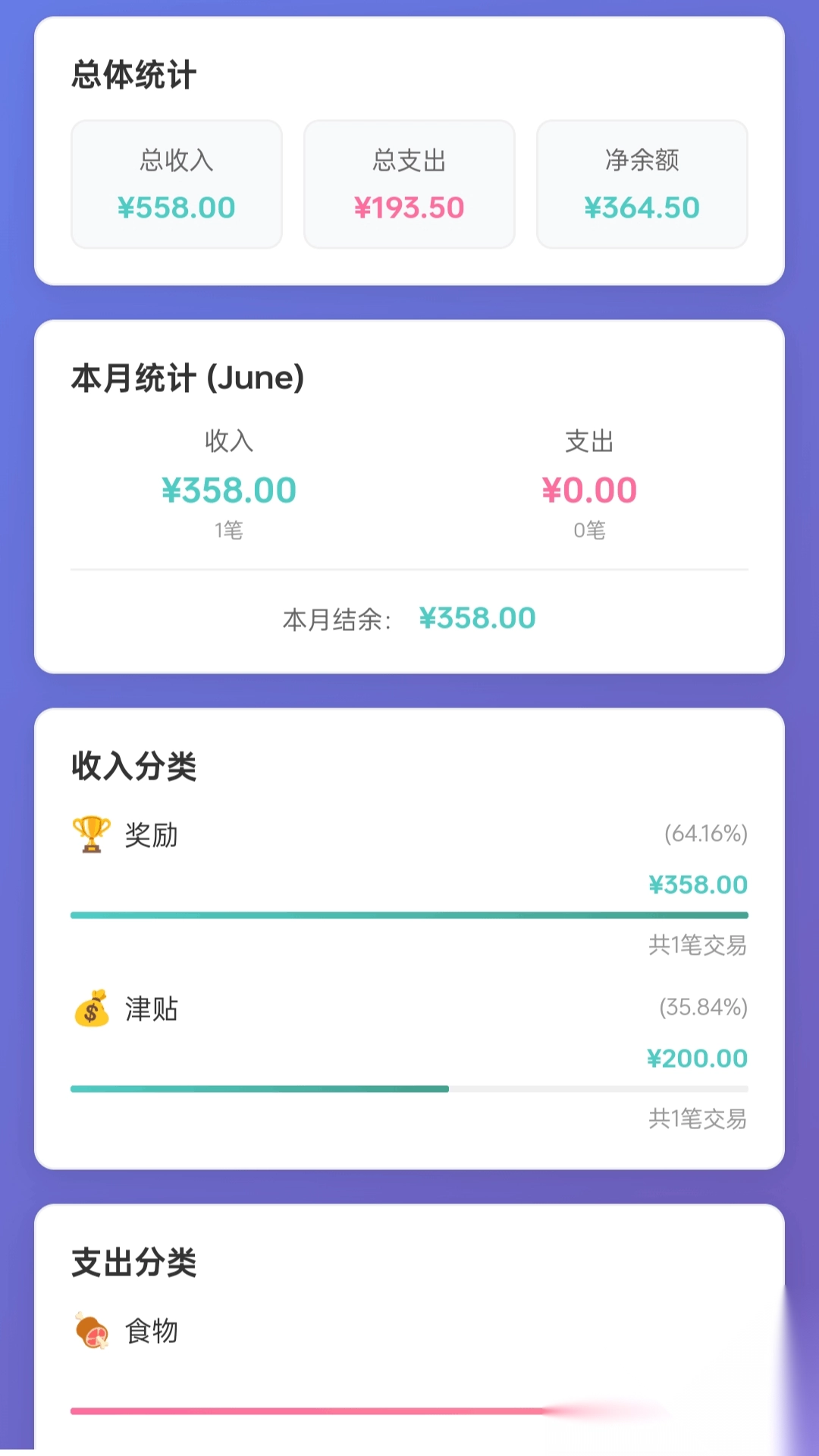Click the 本月统计 (June) section header
This screenshot has width=819, height=1456.
[x=186, y=377]
